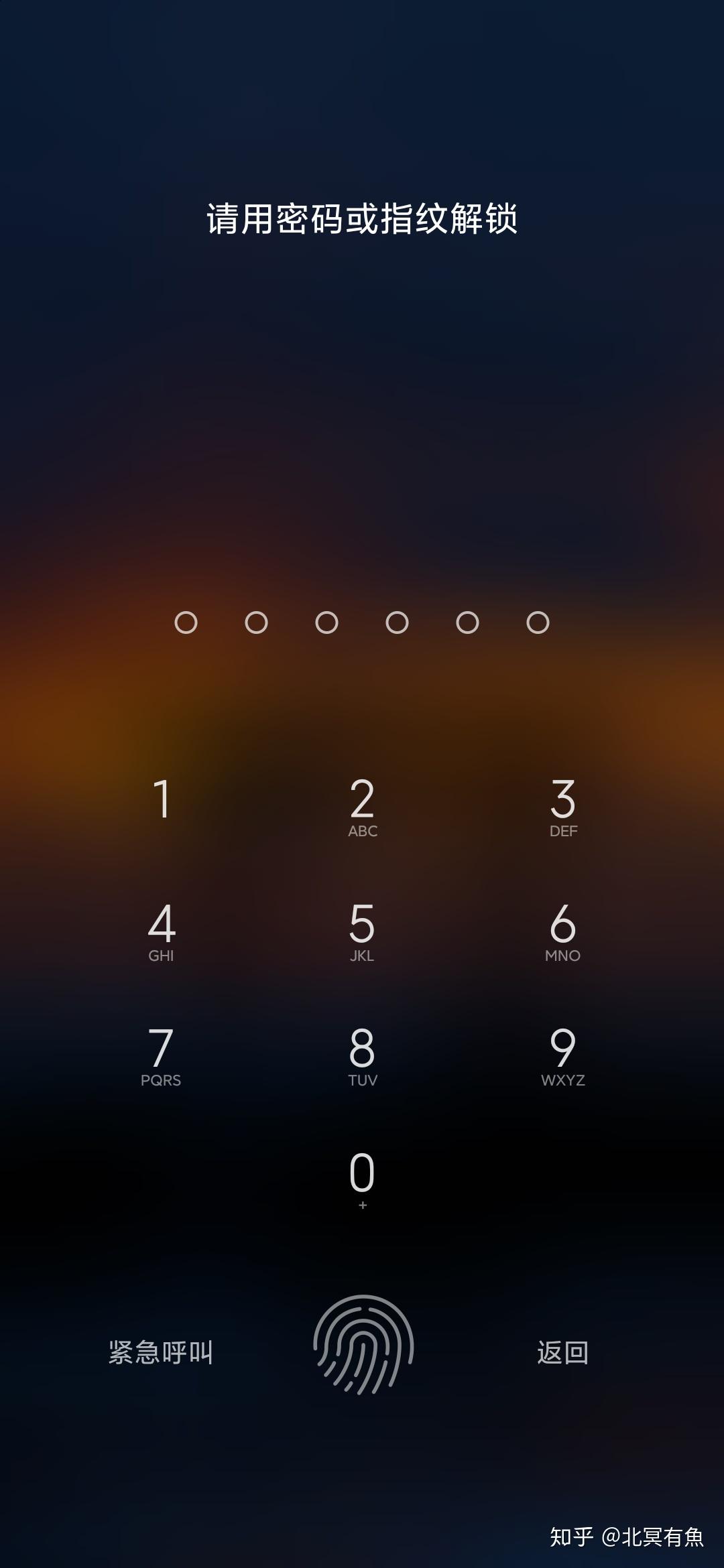Tap the number 6 key
The height and width of the screenshot is (1568, 724).
562,931
